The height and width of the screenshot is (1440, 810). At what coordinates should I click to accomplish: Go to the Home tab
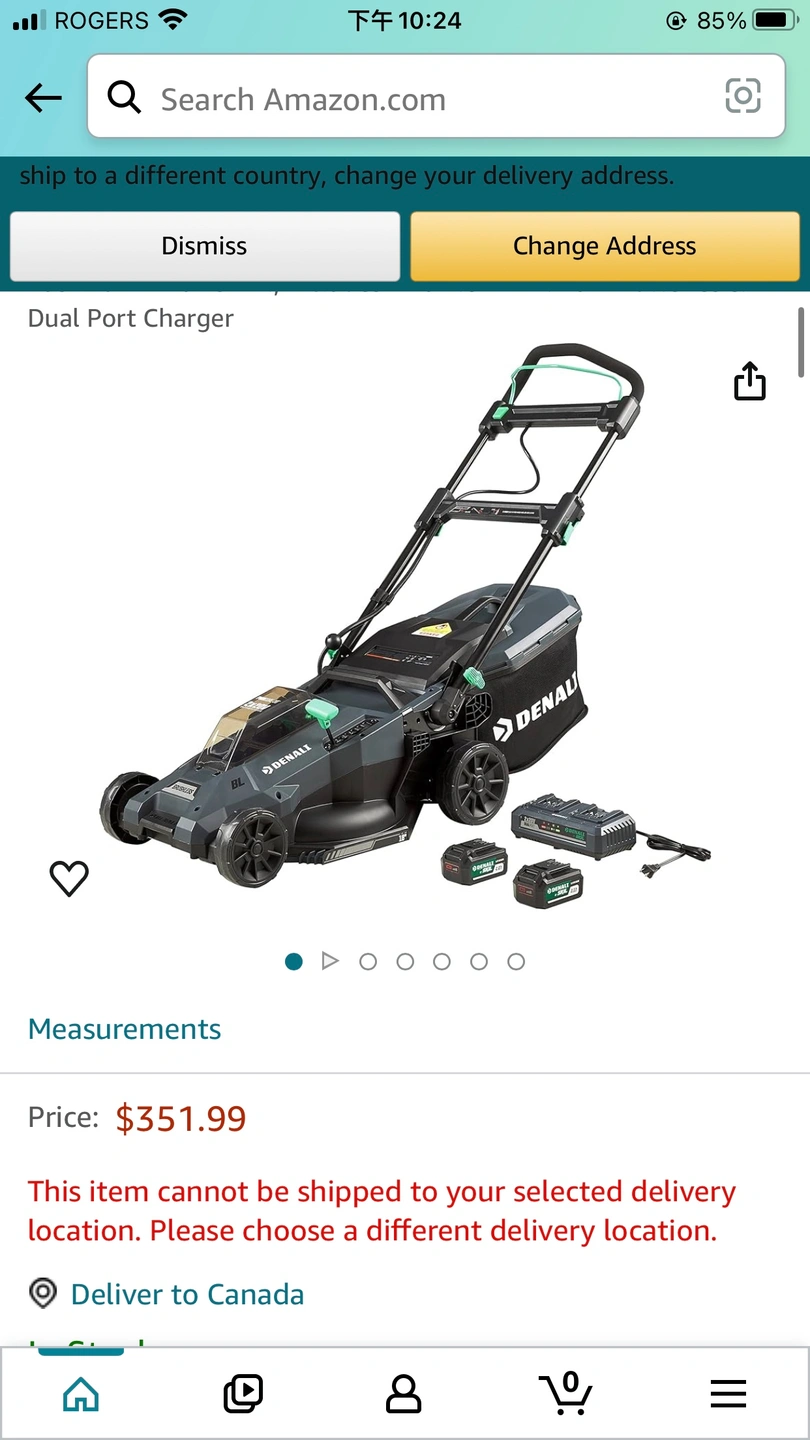(x=81, y=1393)
